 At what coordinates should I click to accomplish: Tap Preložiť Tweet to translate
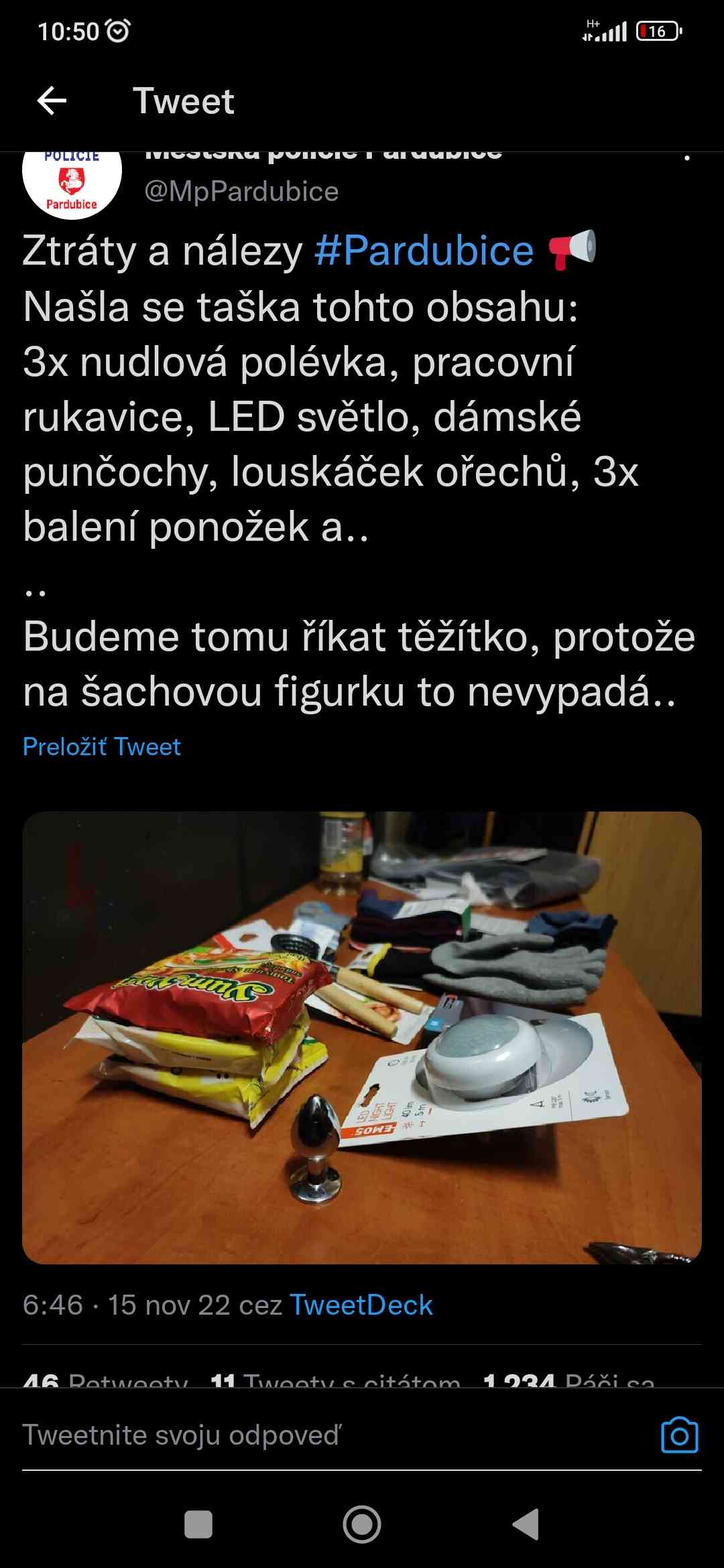click(102, 746)
